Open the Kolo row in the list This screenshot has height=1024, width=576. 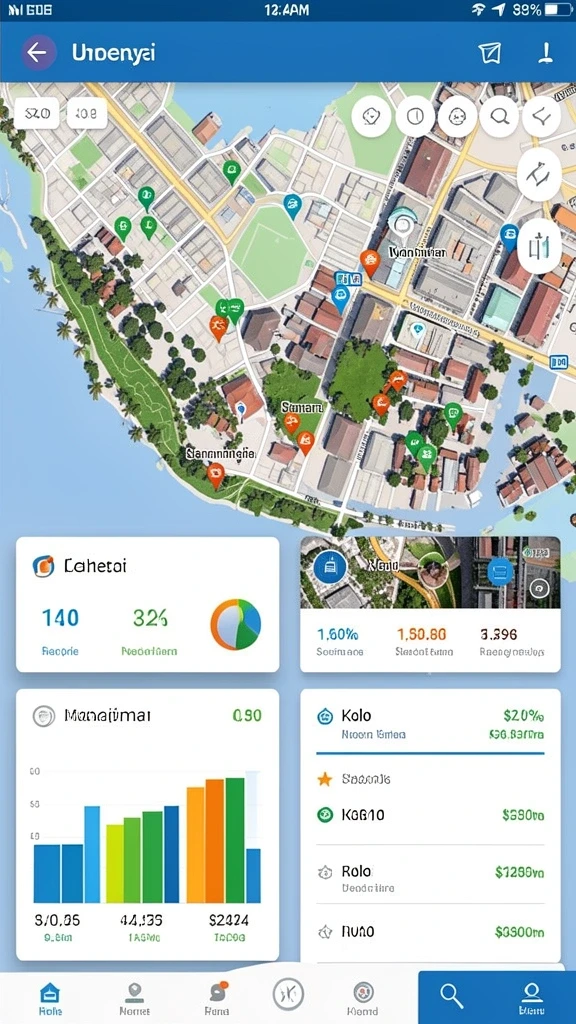point(430,724)
